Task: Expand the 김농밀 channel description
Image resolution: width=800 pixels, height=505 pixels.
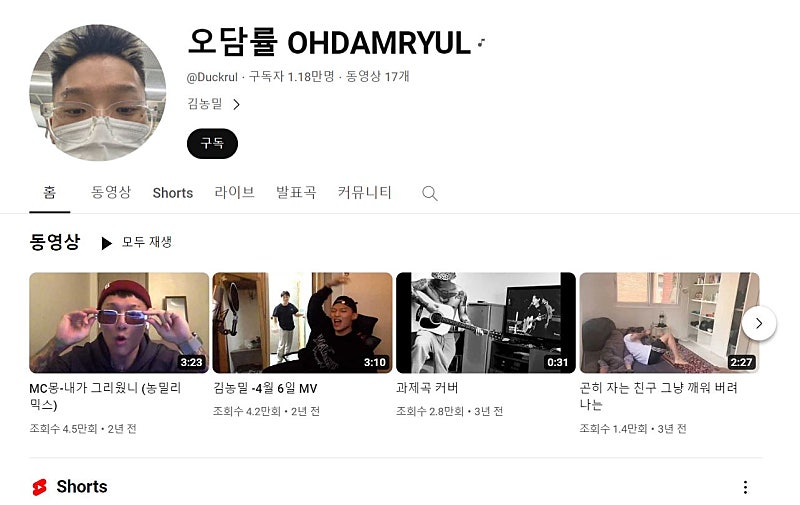Action: coord(237,104)
